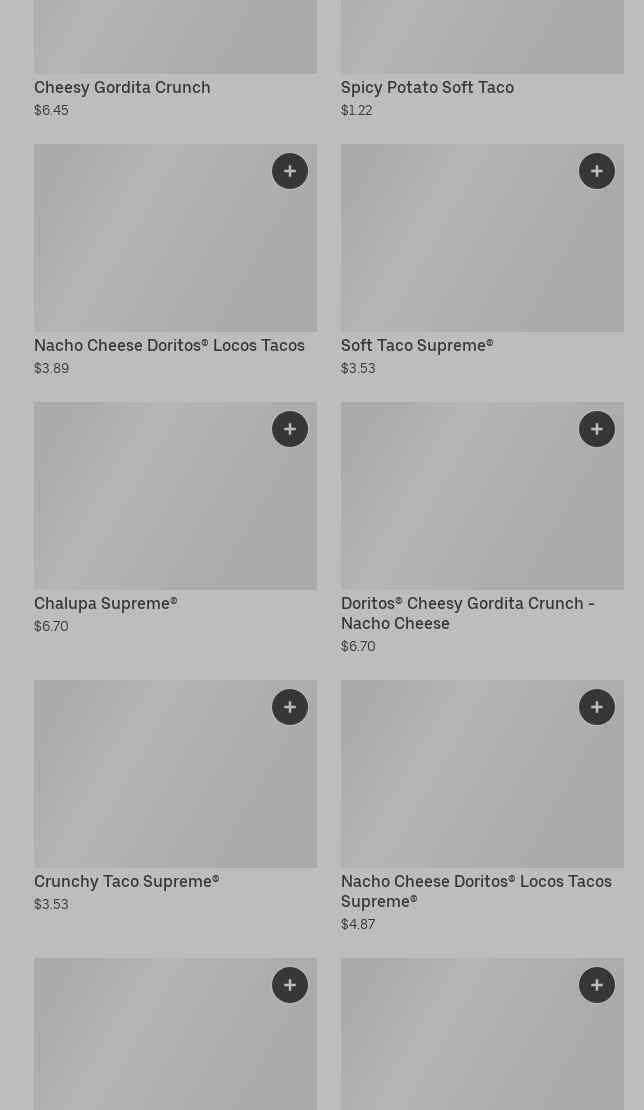Add Doritos Cheesy Gordita Crunch - Nacho Cheese

click(597, 429)
